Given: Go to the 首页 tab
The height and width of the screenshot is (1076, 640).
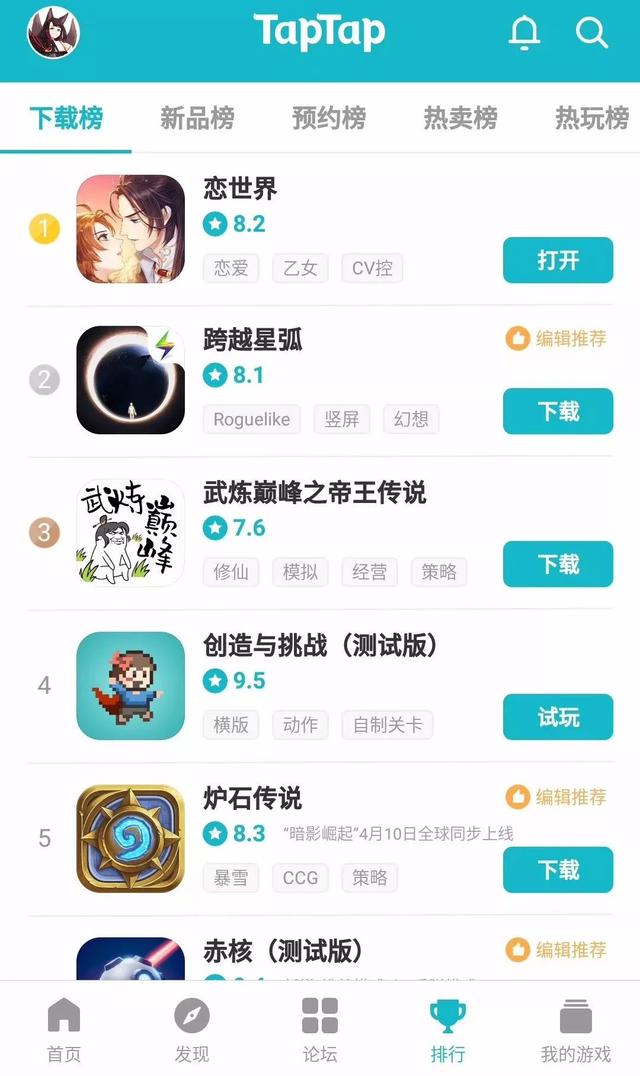Looking at the screenshot, I should coord(64,1029).
